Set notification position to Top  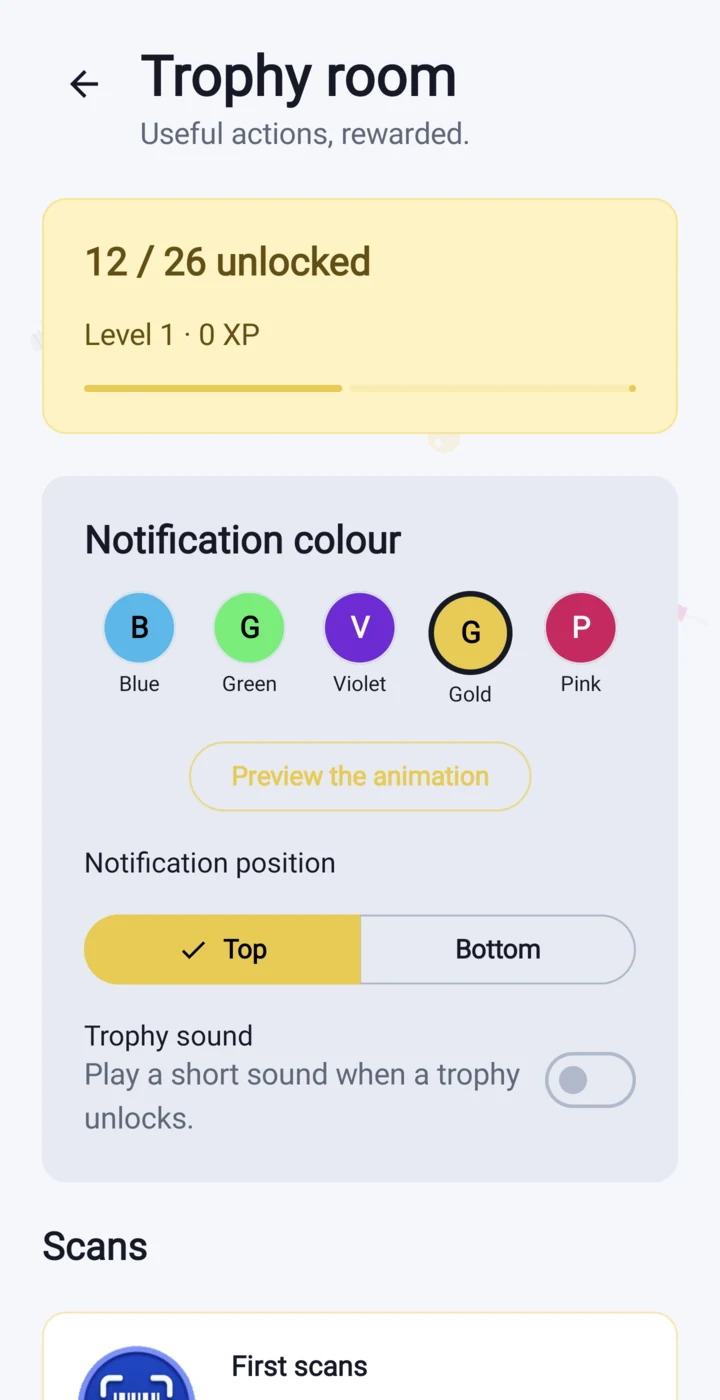click(x=222, y=949)
